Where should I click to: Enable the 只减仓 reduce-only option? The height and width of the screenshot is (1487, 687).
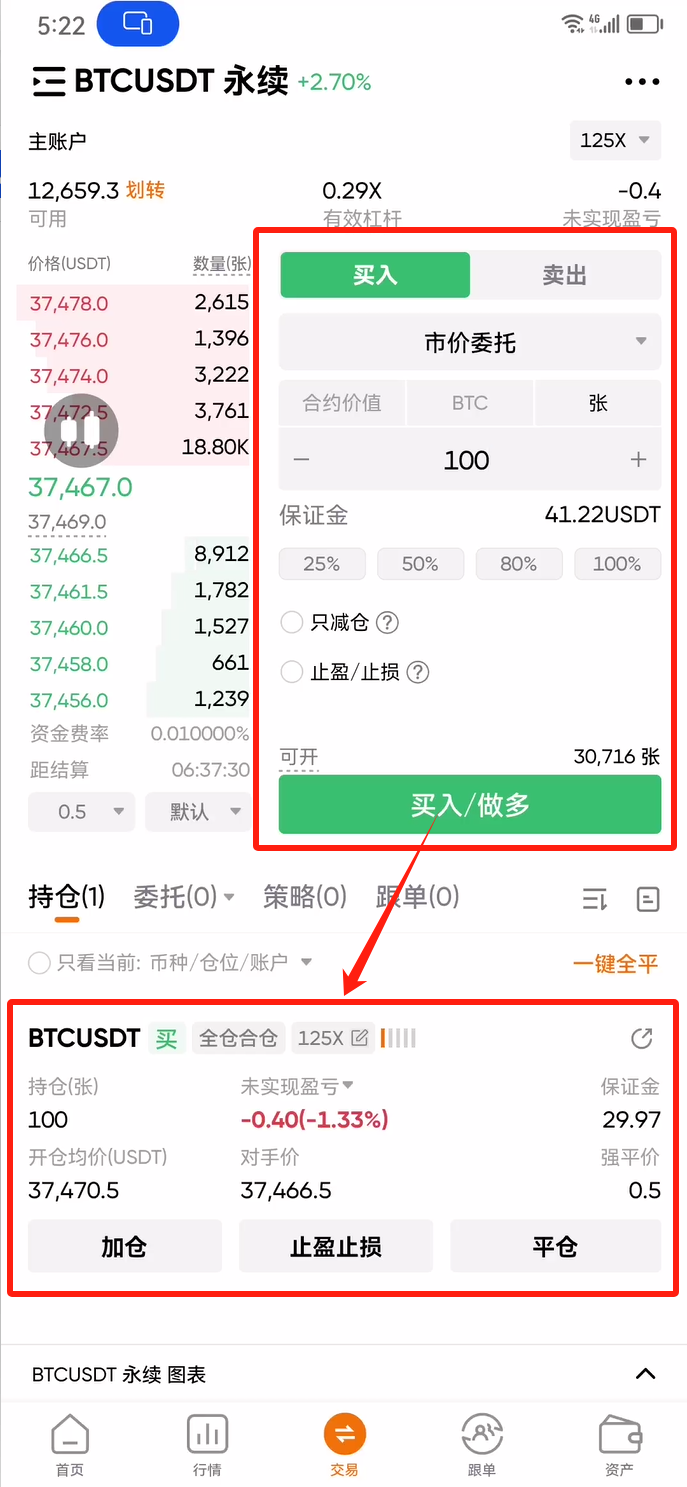click(x=292, y=623)
